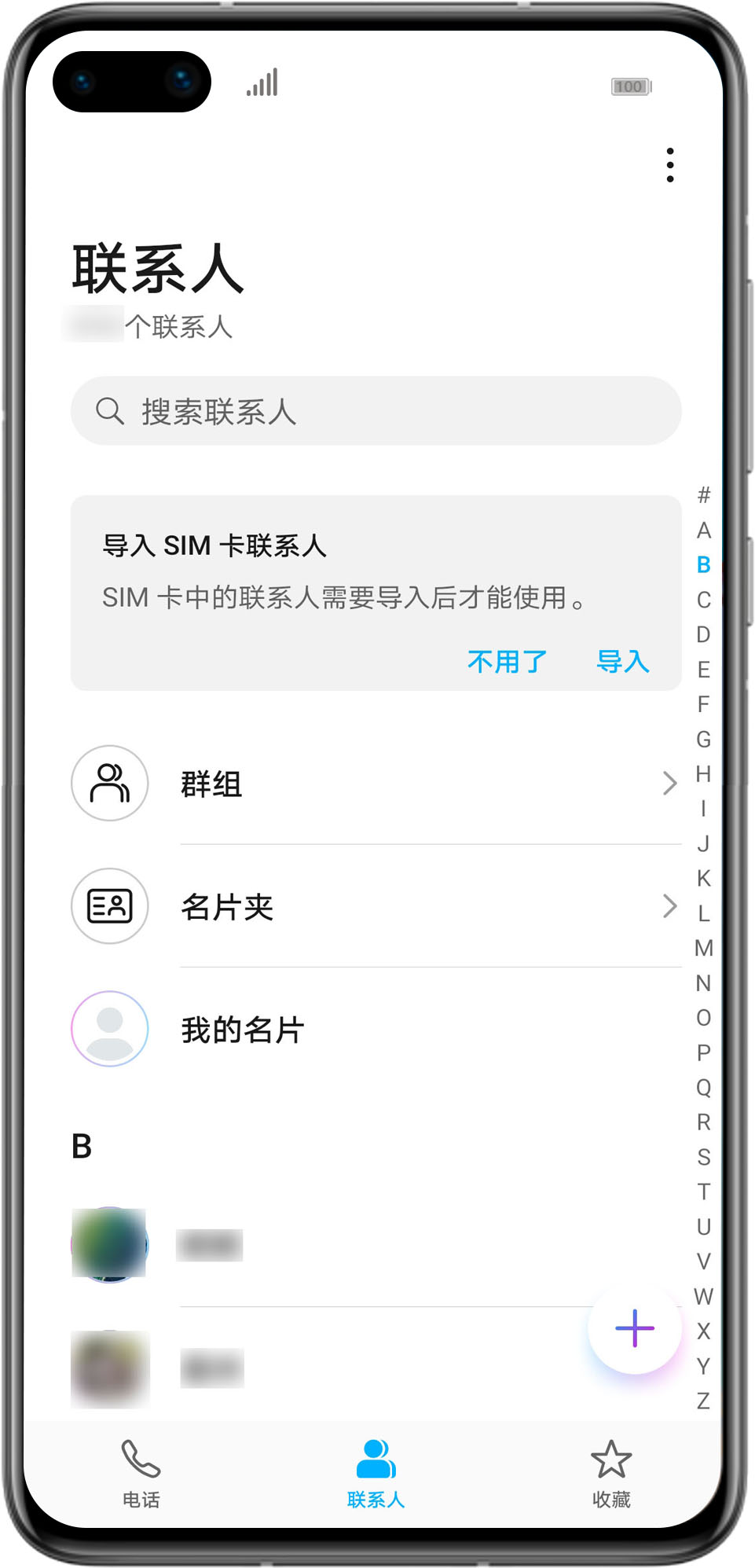Dismiss SIM import with 不用了
The image size is (755, 1568).
[507, 661]
